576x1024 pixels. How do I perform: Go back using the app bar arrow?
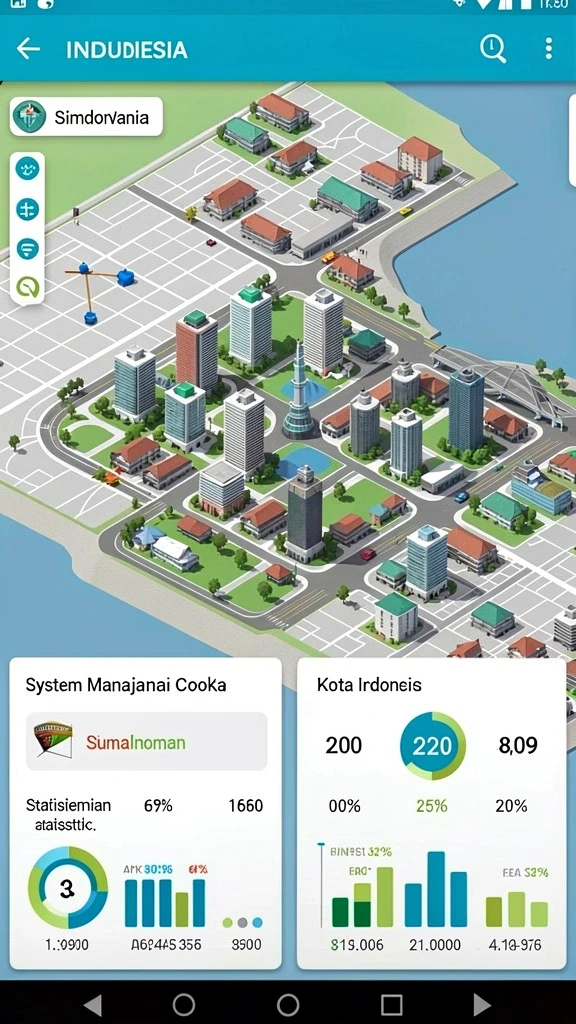pyautogui.click(x=28, y=49)
